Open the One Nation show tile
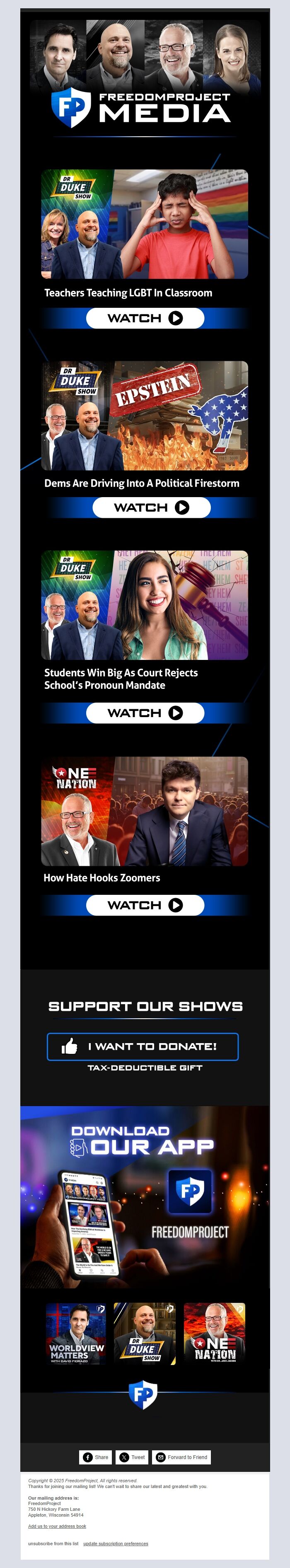This screenshot has height=1568, width=290. click(x=215, y=1334)
